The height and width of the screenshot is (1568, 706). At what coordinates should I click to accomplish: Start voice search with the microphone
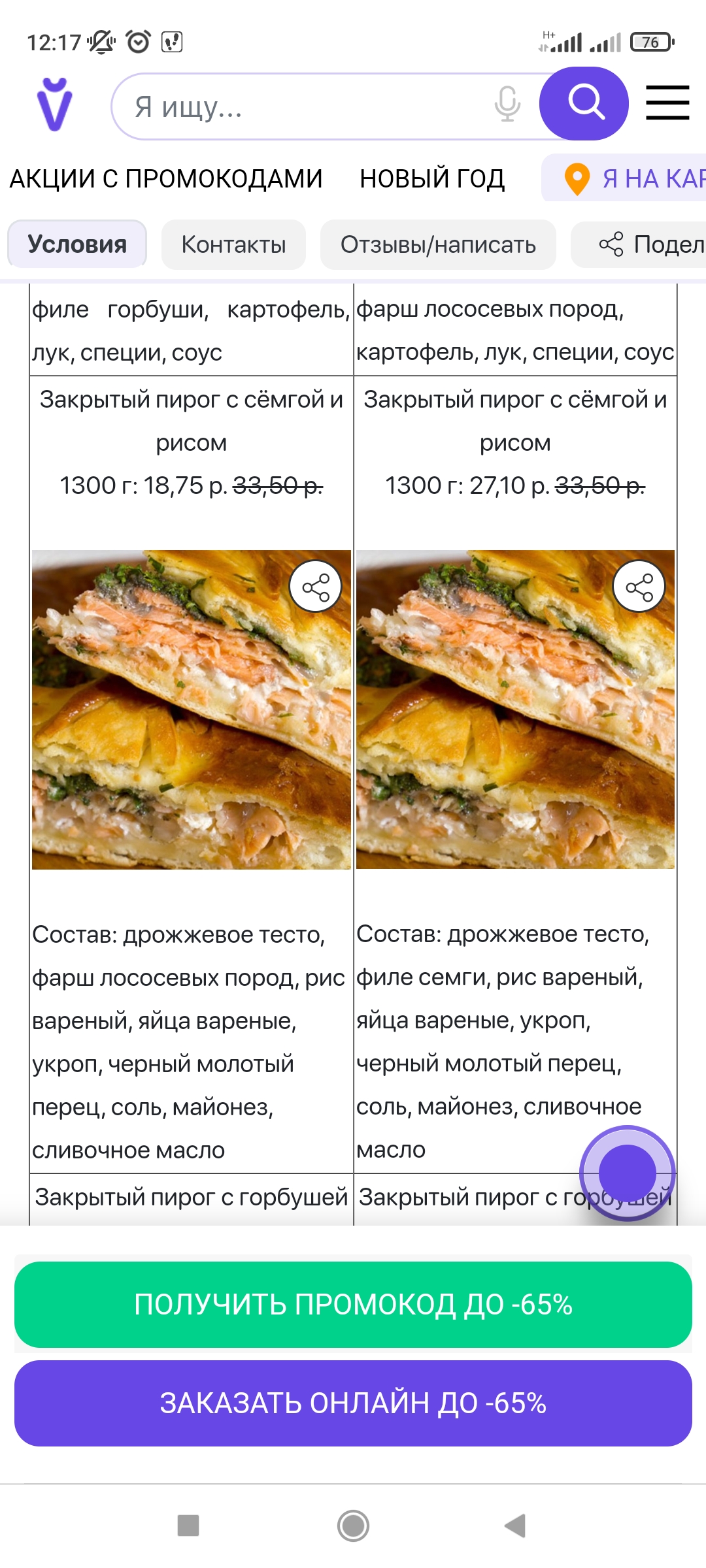click(507, 105)
